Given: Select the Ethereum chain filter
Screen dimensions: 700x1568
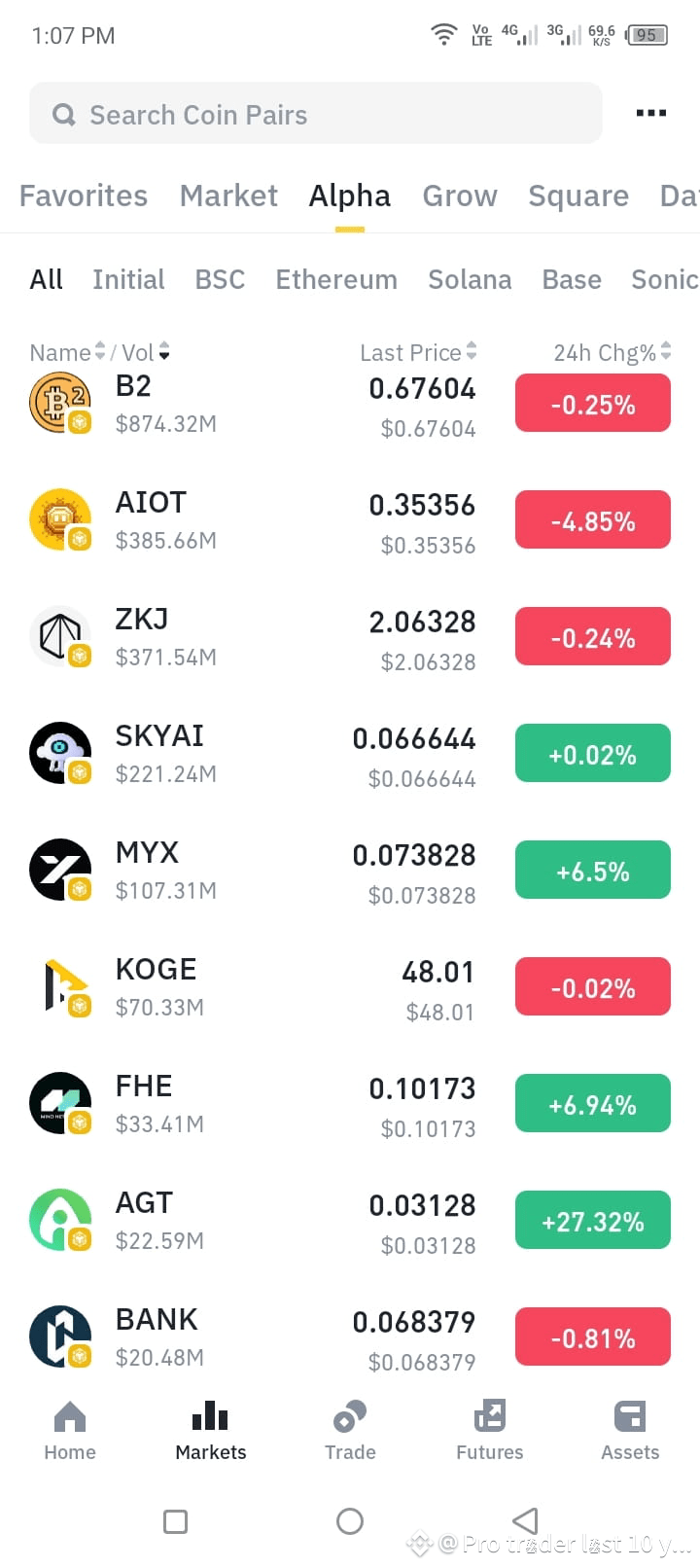Looking at the screenshot, I should tap(336, 279).
